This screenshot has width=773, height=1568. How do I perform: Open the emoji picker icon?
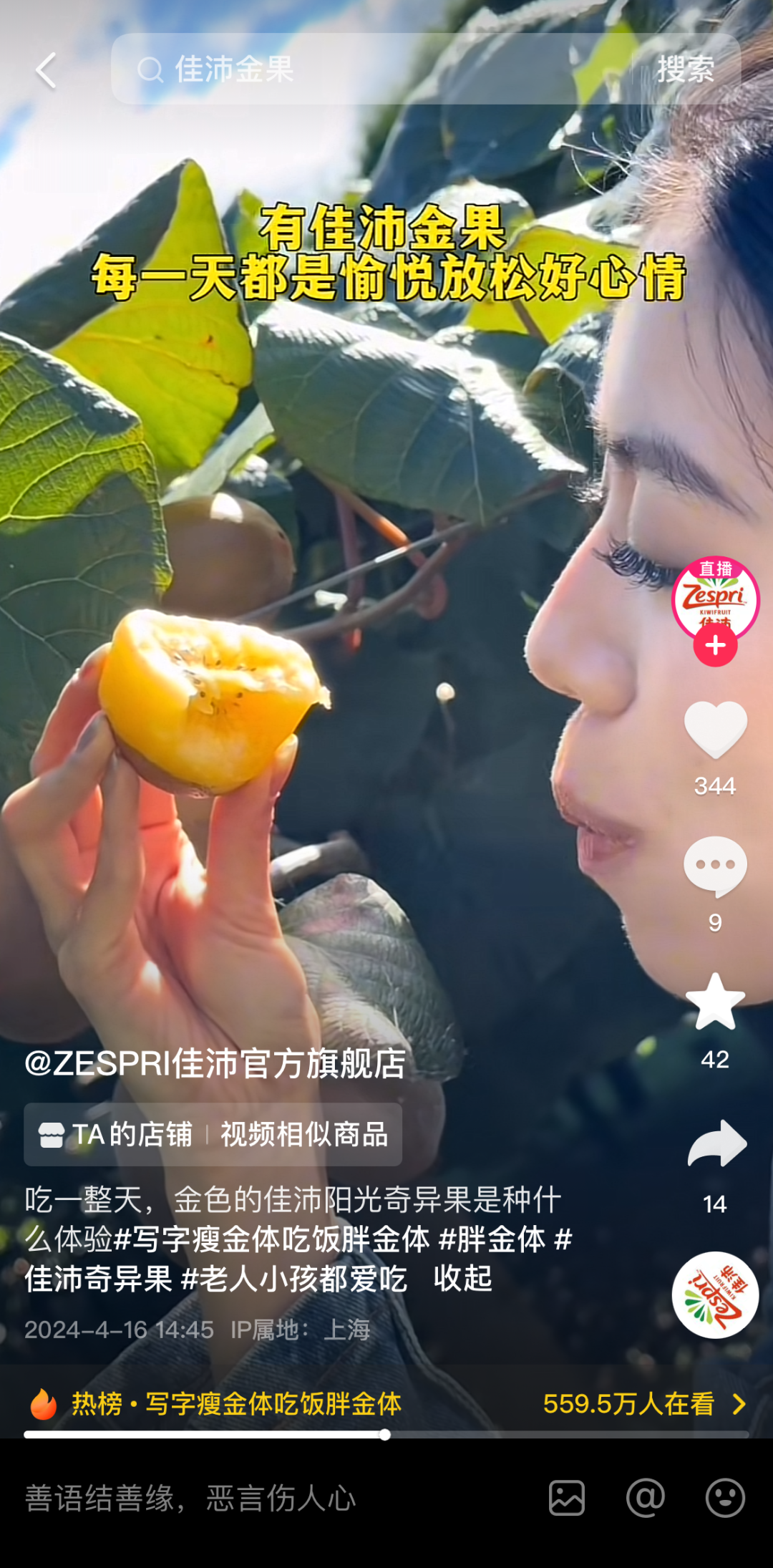click(725, 1498)
